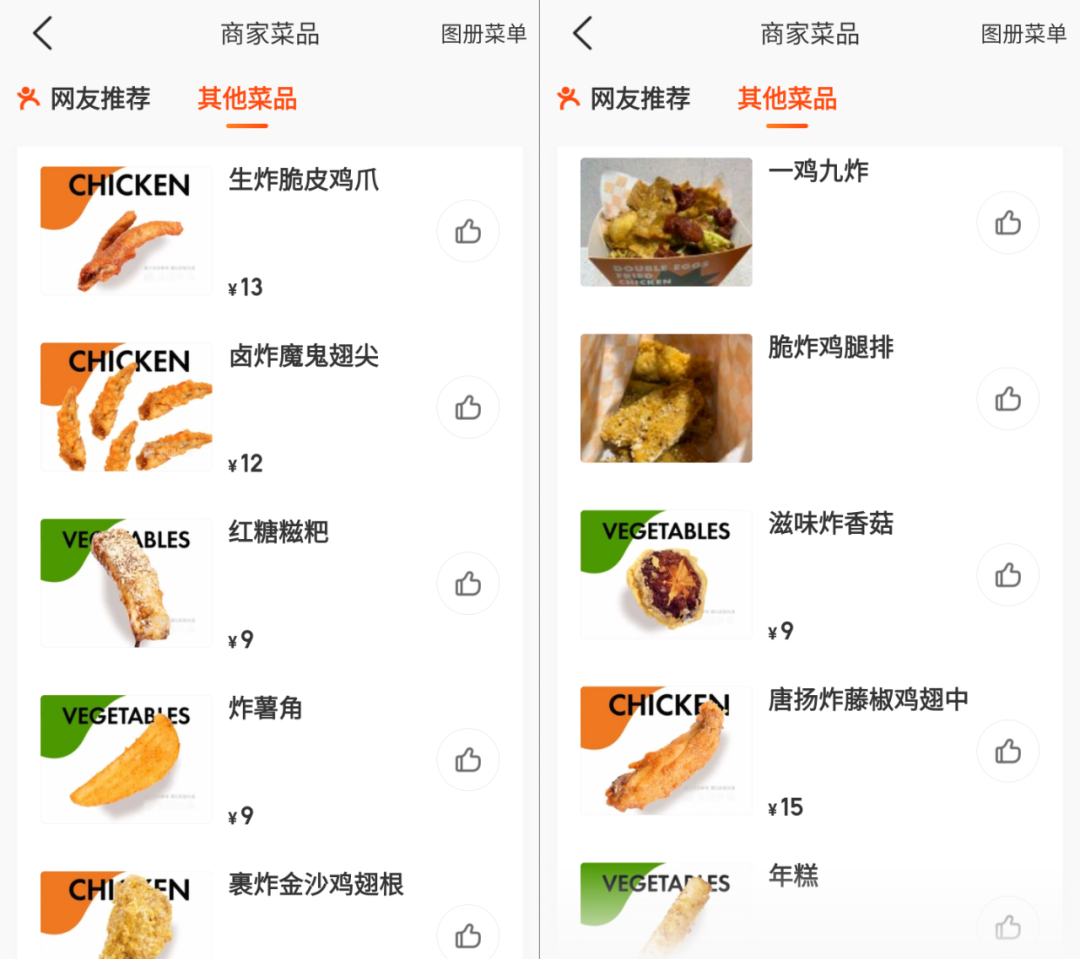Give a thumbs up to 红糖糍粑
The height and width of the screenshot is (959, 1080).
click(x=467, y=584)
